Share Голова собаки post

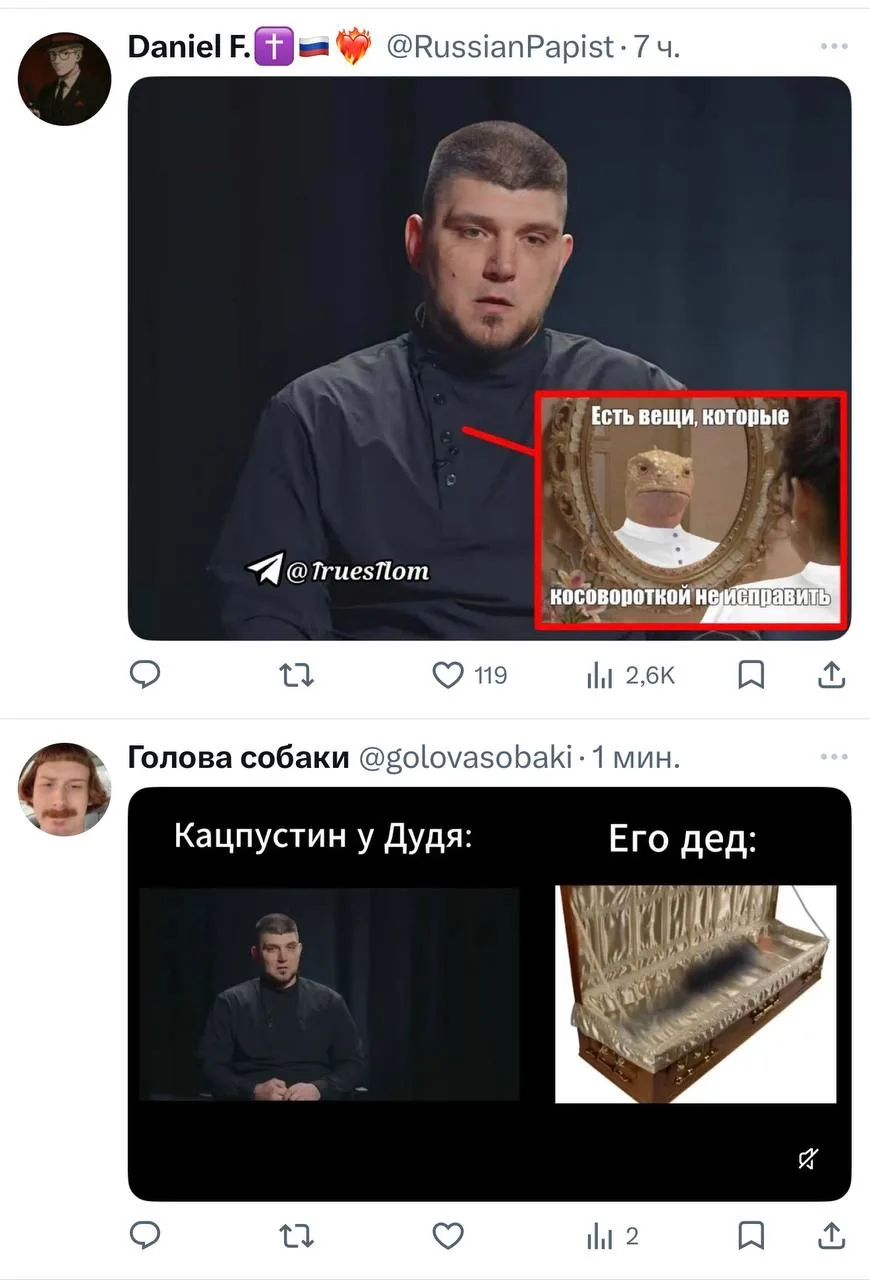point(831,1237)
